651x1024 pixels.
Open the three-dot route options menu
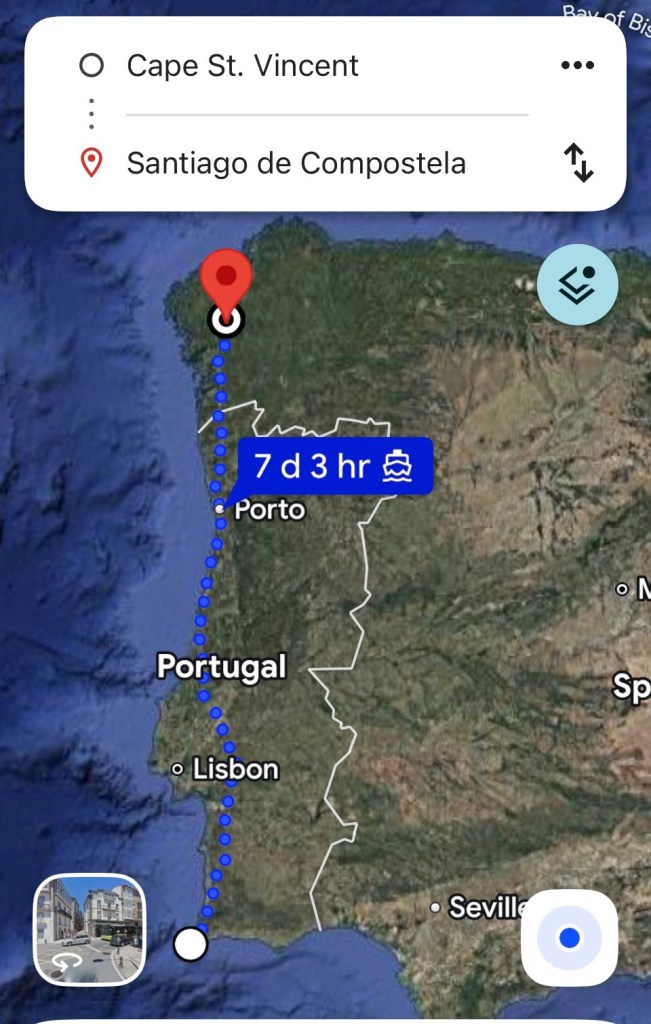[577, 66]
